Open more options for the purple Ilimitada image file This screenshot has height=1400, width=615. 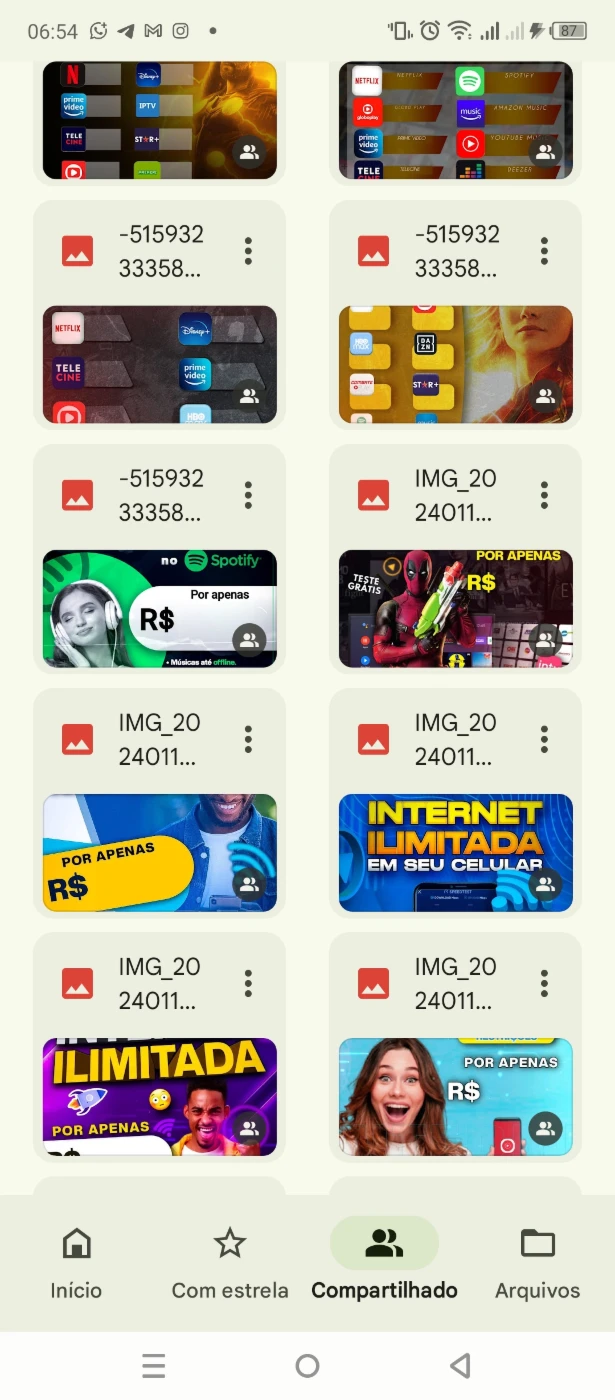tap(248, 983)
